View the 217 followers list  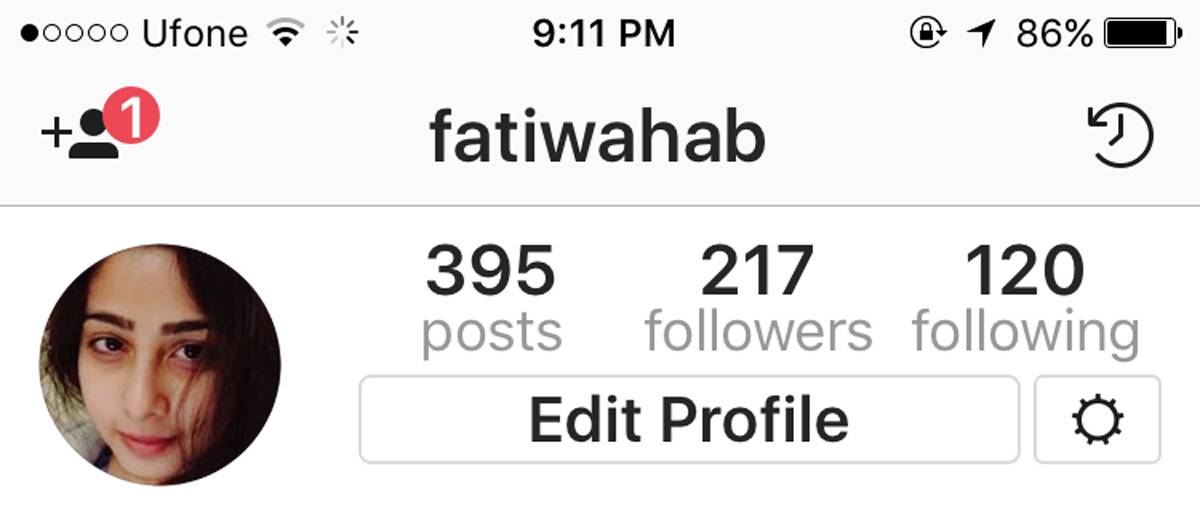[758, 299]
